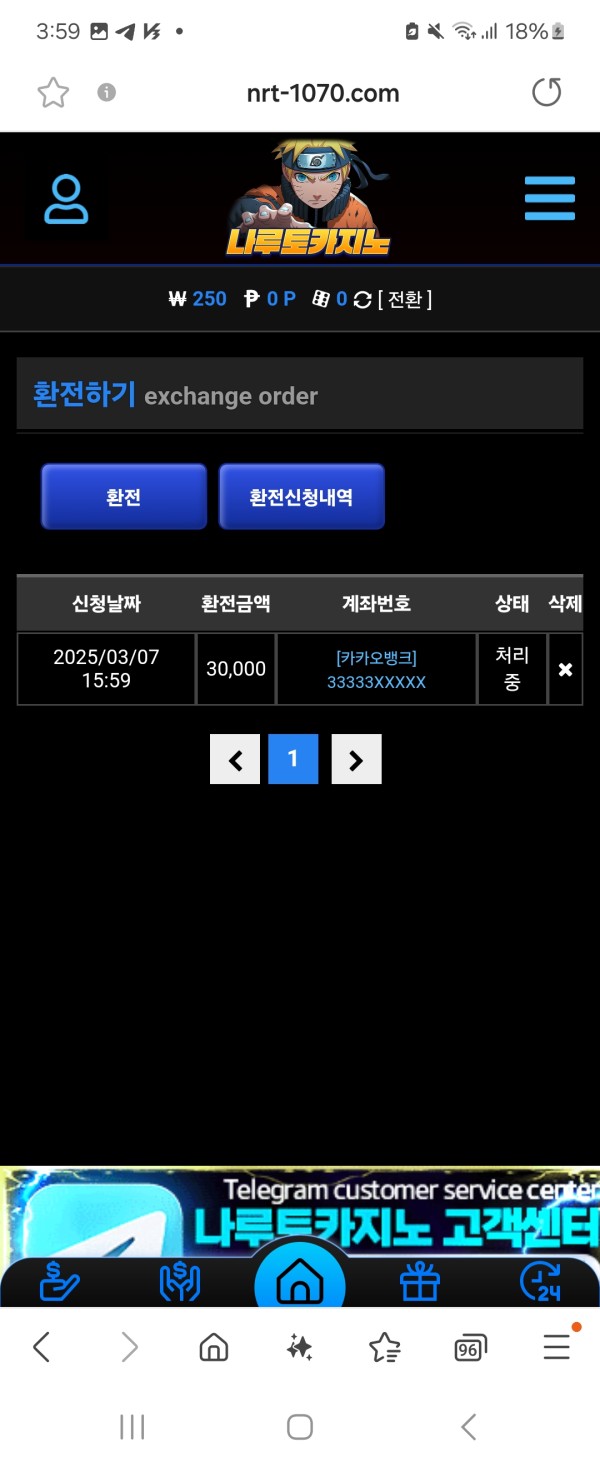
Task: Open the browser menu
Action: (557, 1346)
